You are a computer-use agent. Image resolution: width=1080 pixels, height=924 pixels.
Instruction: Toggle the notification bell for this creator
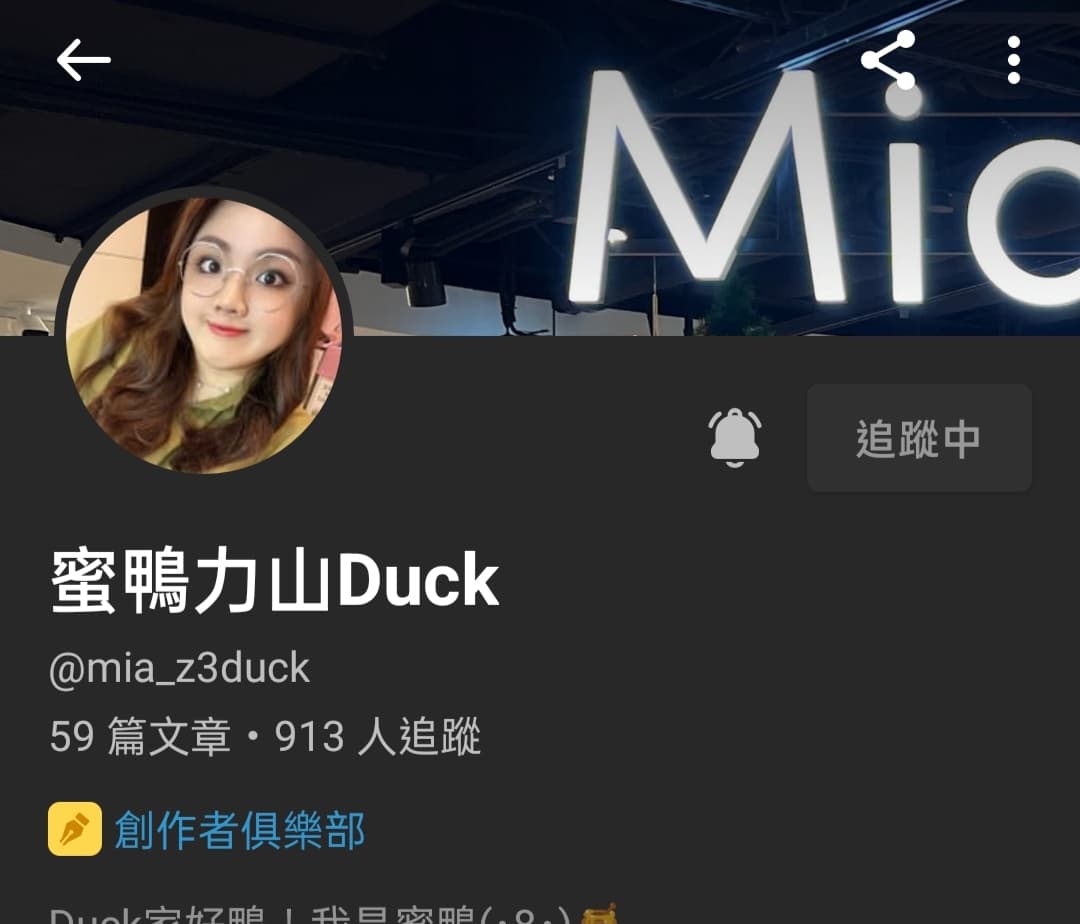pyautogui.click(x=735, y=438)
